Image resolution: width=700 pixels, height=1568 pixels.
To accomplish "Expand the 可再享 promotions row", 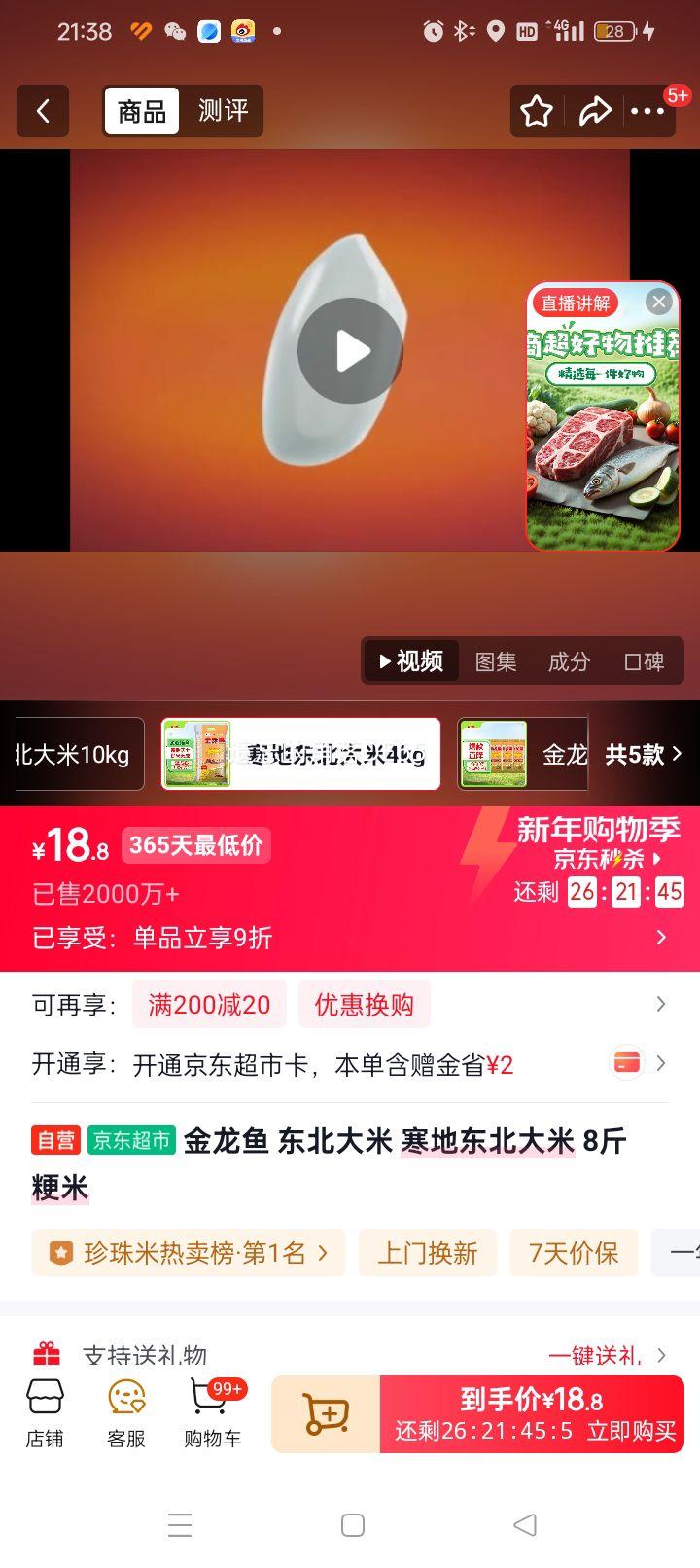I will 660,1004.
